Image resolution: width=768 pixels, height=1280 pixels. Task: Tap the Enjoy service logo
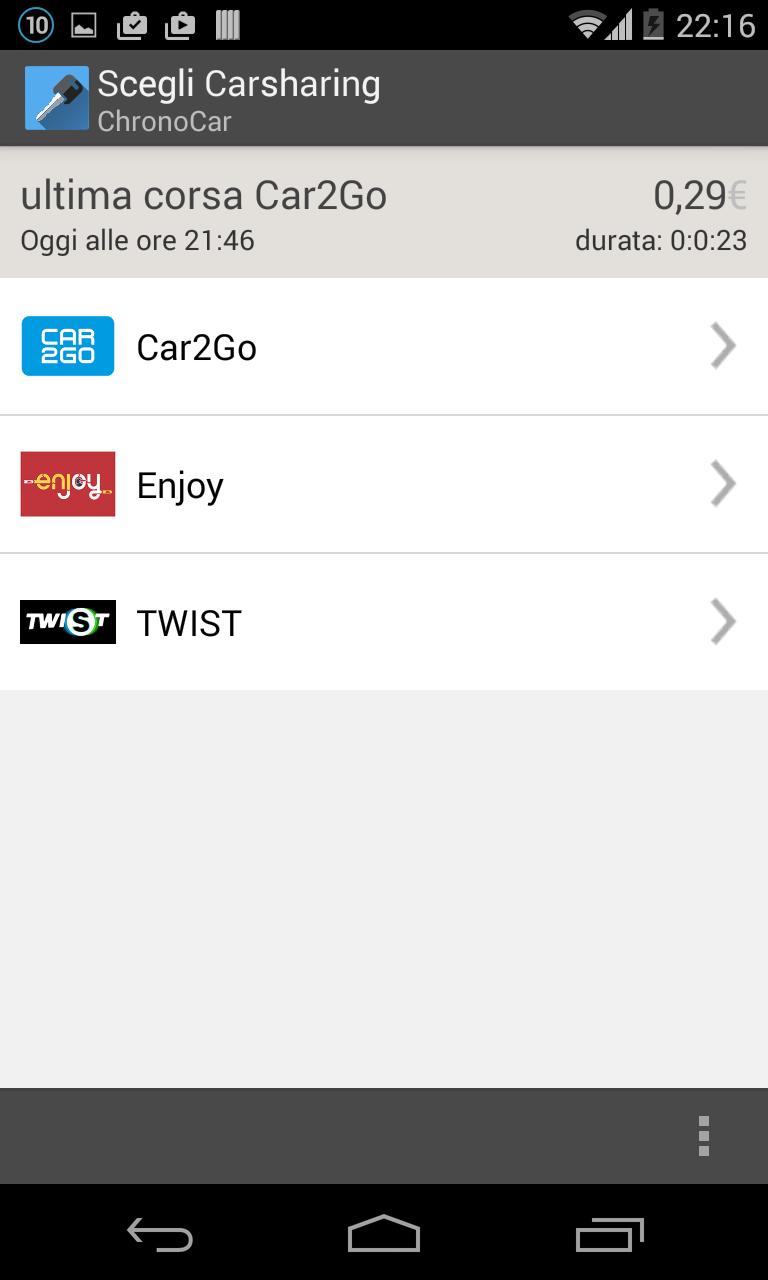coord(67,484)
